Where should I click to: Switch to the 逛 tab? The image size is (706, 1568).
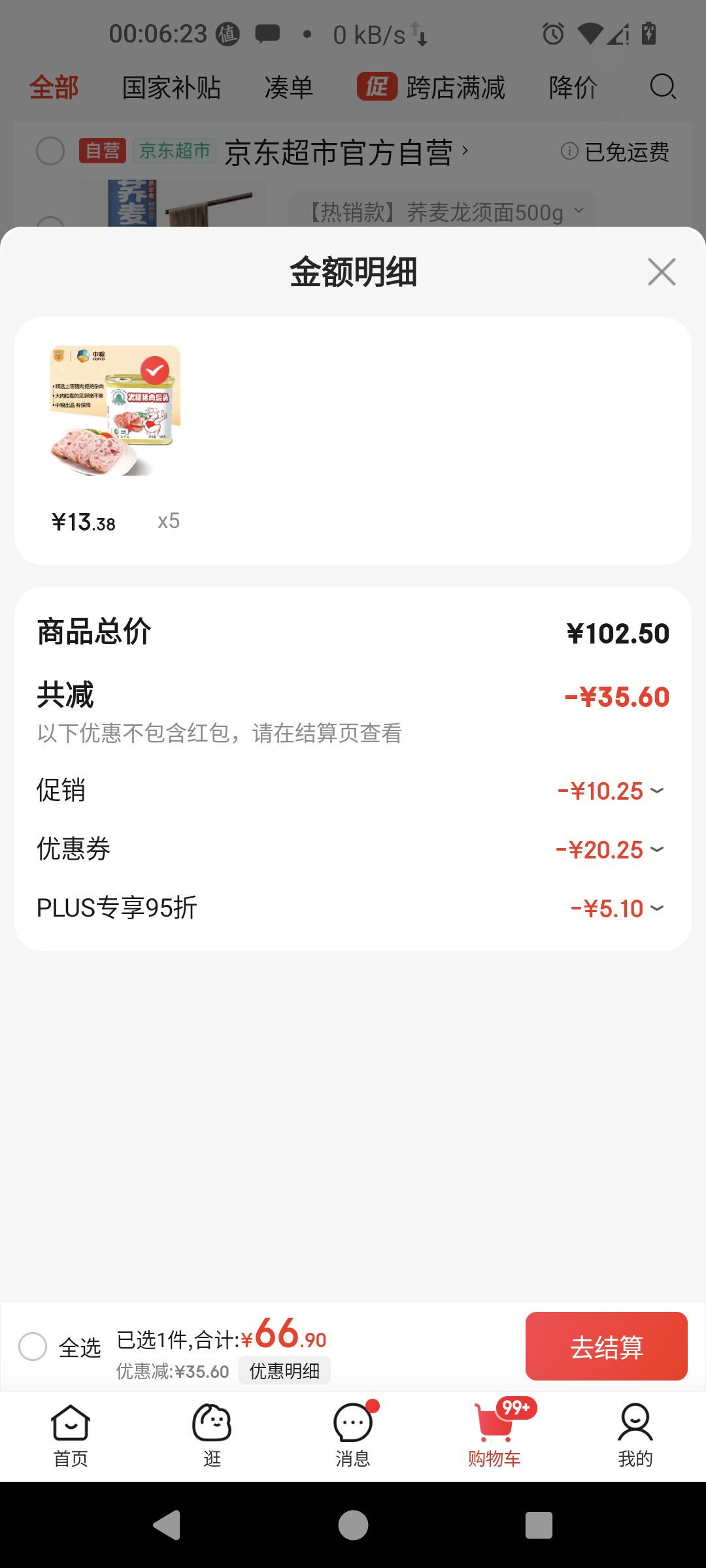click(x=212, y=1436)
